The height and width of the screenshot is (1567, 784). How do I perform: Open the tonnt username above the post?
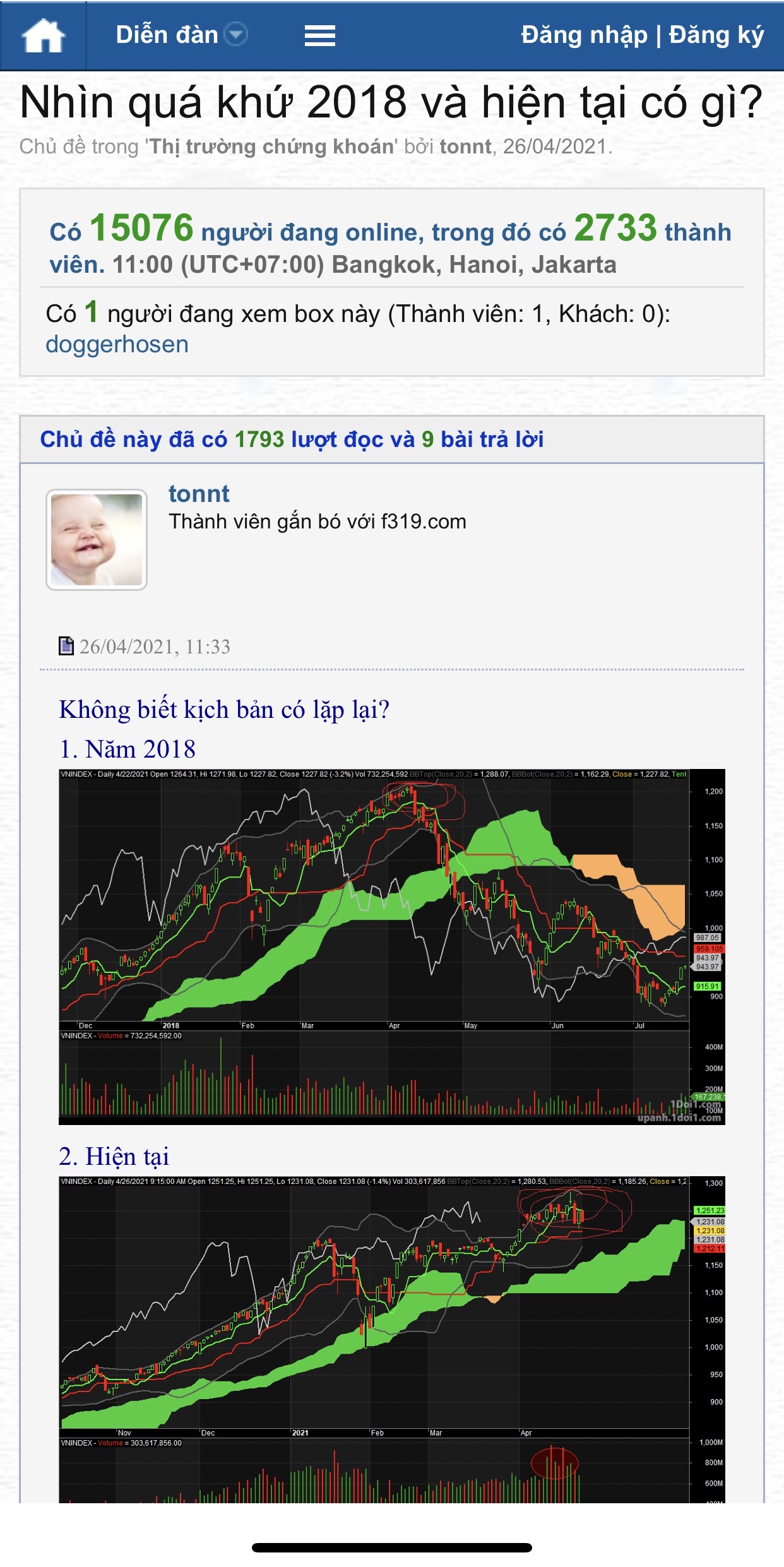tap(199, 494)
